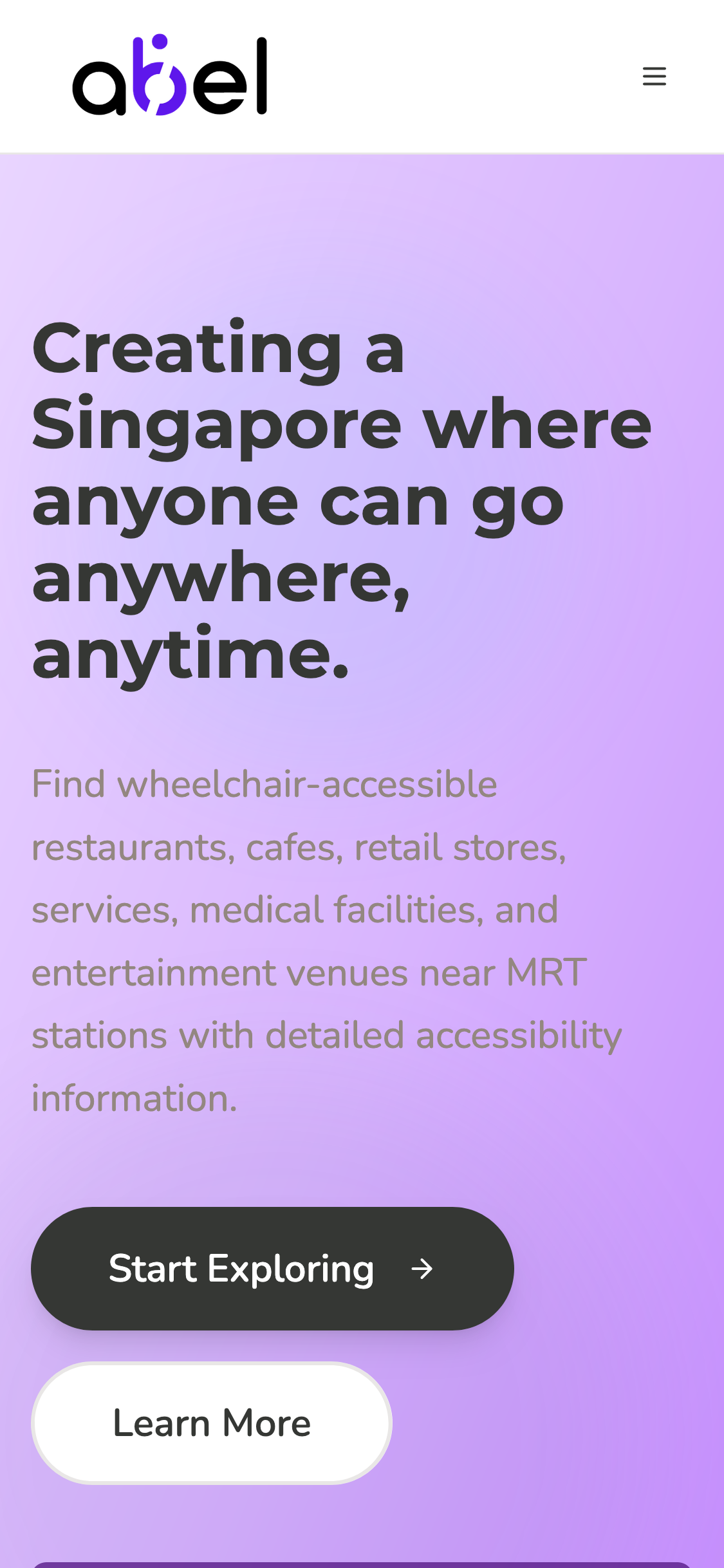Tap the Start Exploring button

272,1268
